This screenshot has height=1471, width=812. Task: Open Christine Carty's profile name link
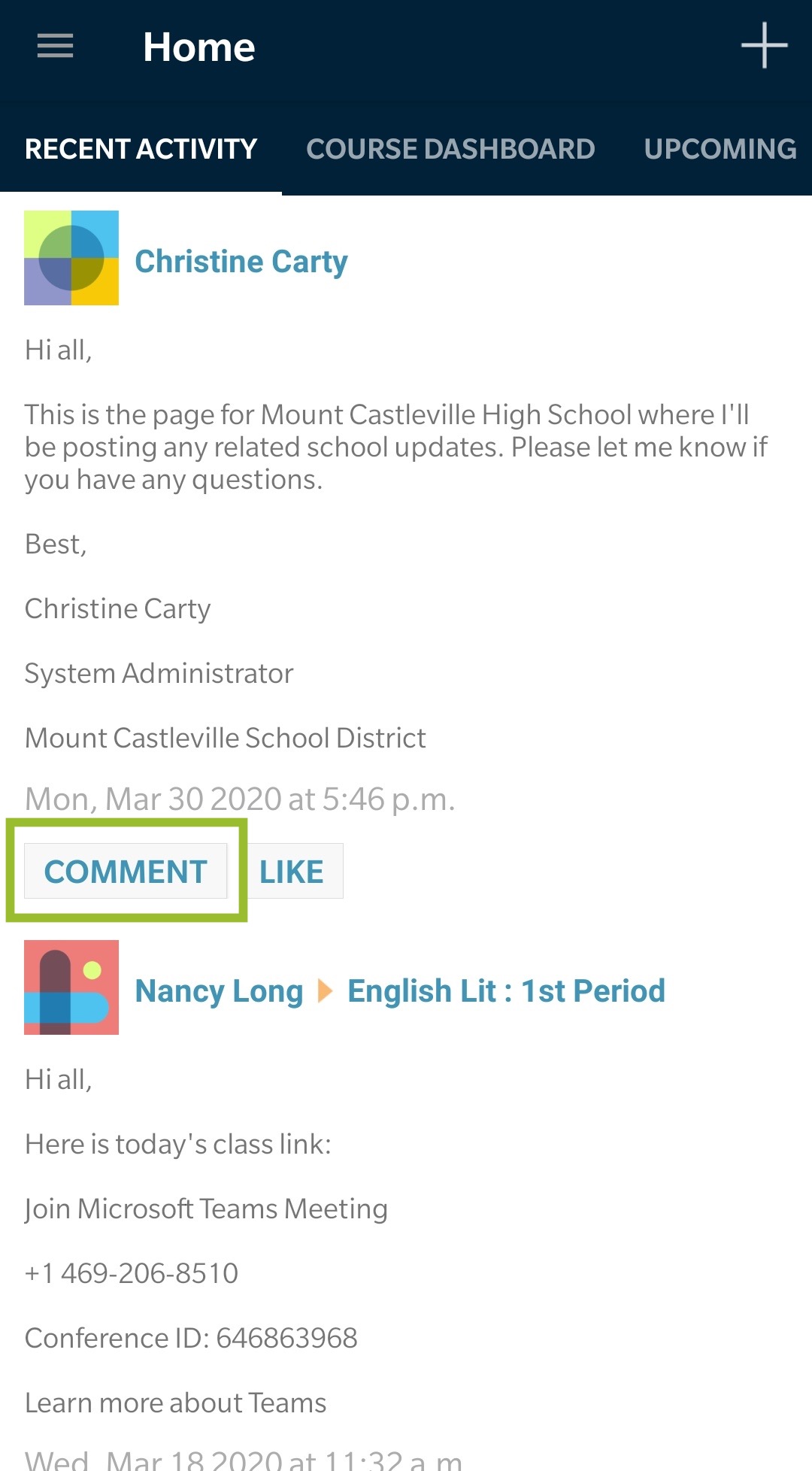[241, 261]
